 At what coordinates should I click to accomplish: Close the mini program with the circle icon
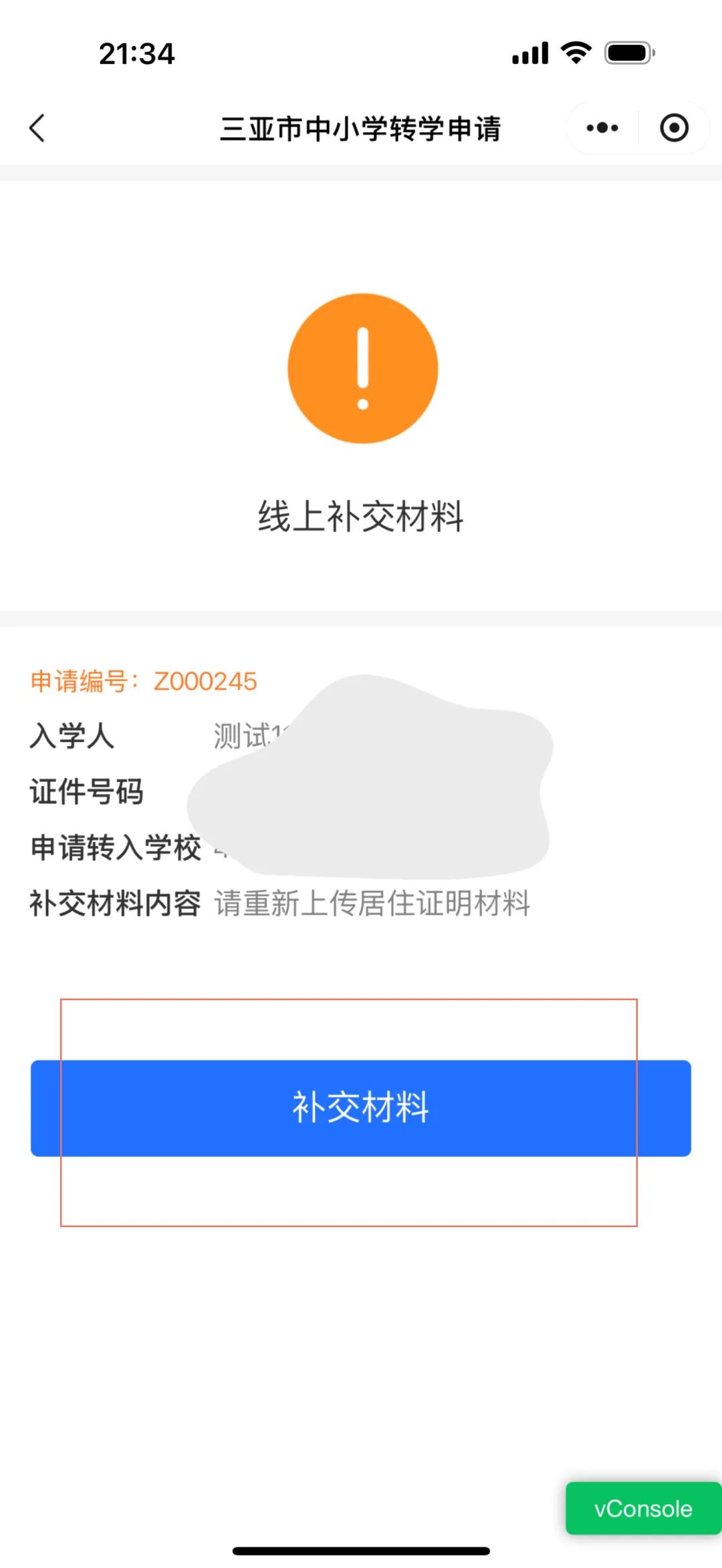pos(674,128)
